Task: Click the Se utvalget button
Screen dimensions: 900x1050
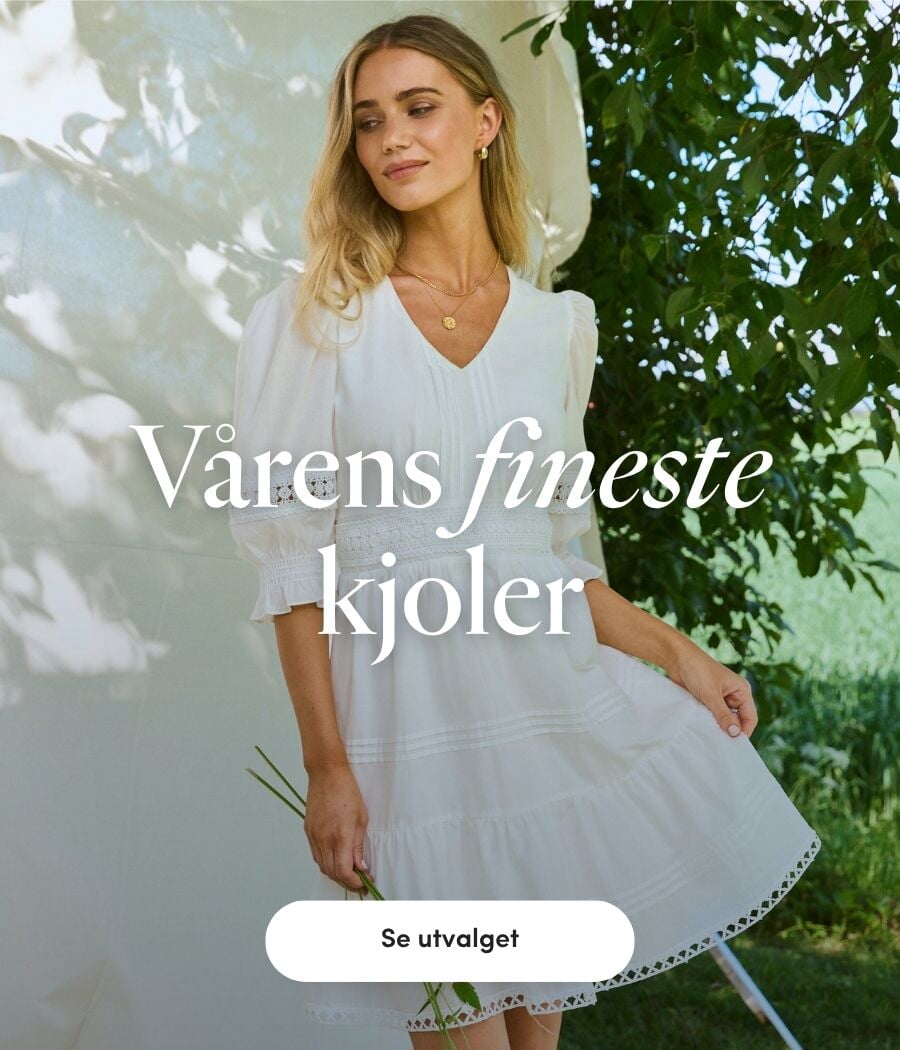Action: (450, 940)
